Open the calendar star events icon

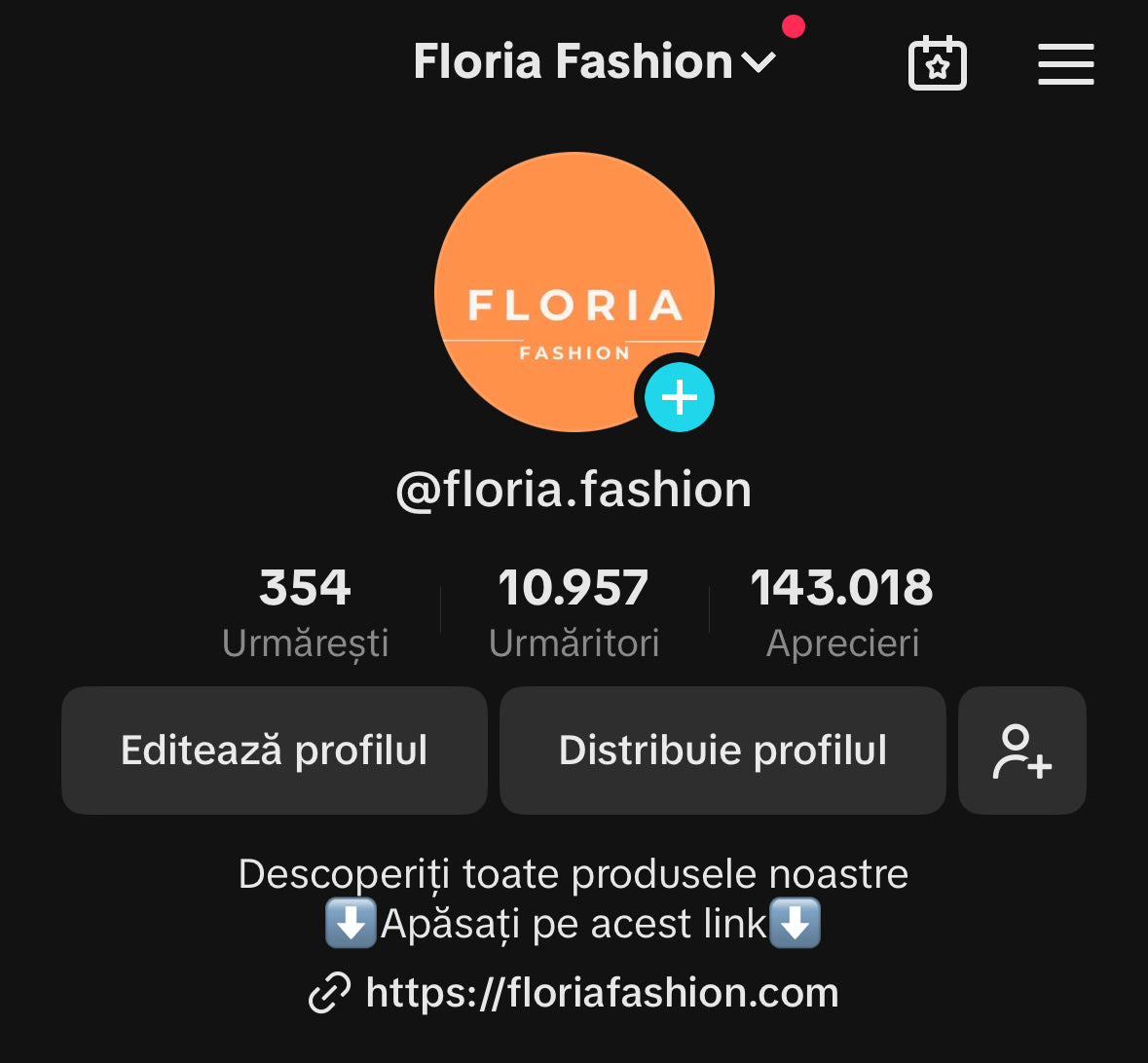coord(937,64)
